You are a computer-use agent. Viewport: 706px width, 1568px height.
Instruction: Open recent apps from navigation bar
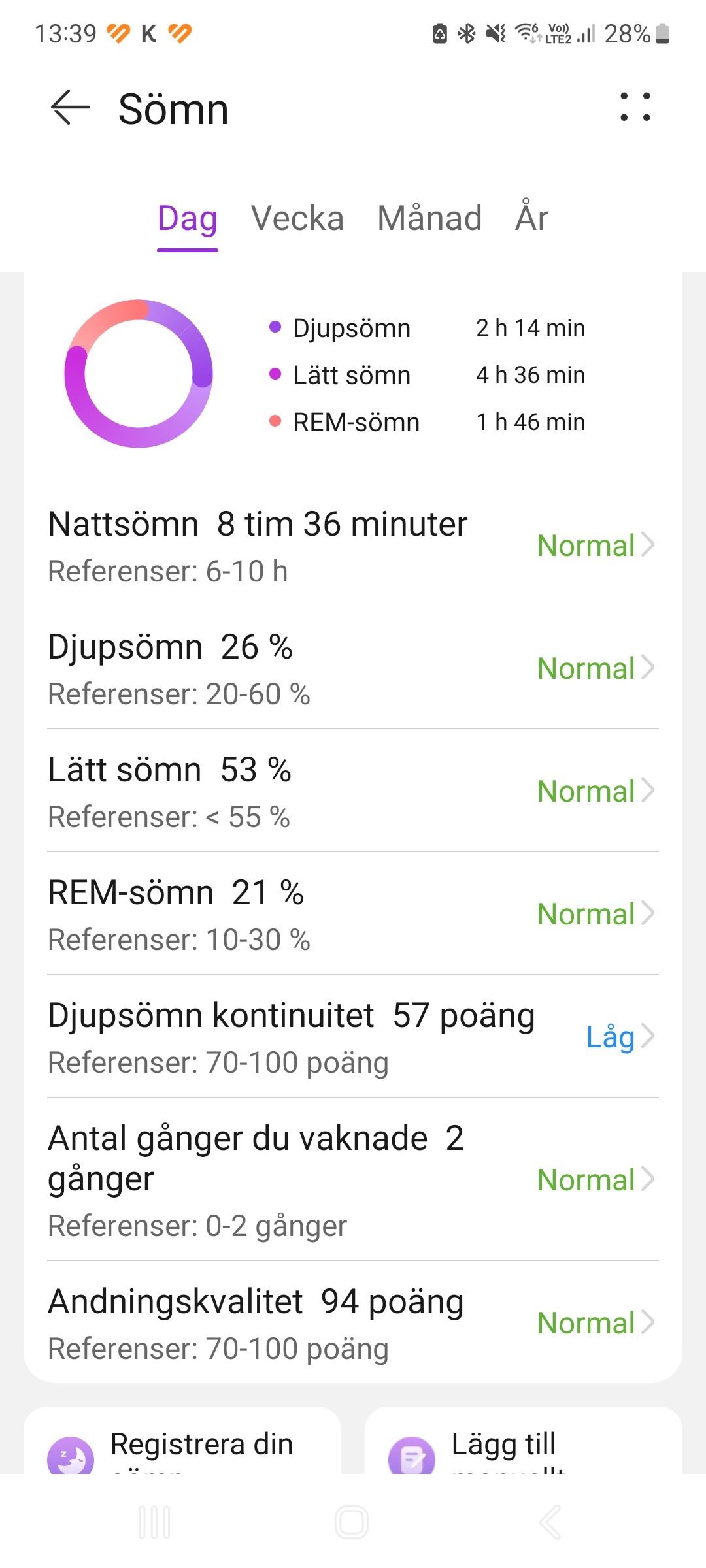[155, 1523]
